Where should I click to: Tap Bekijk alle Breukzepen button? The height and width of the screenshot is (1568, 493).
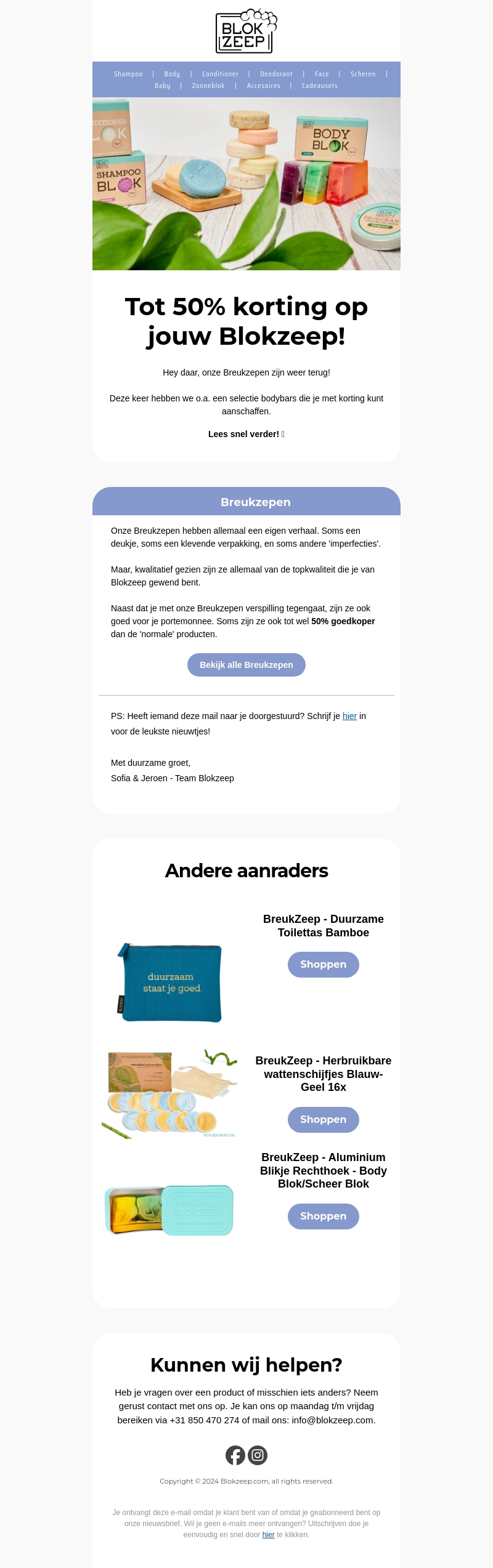click(x=246, y=665)
